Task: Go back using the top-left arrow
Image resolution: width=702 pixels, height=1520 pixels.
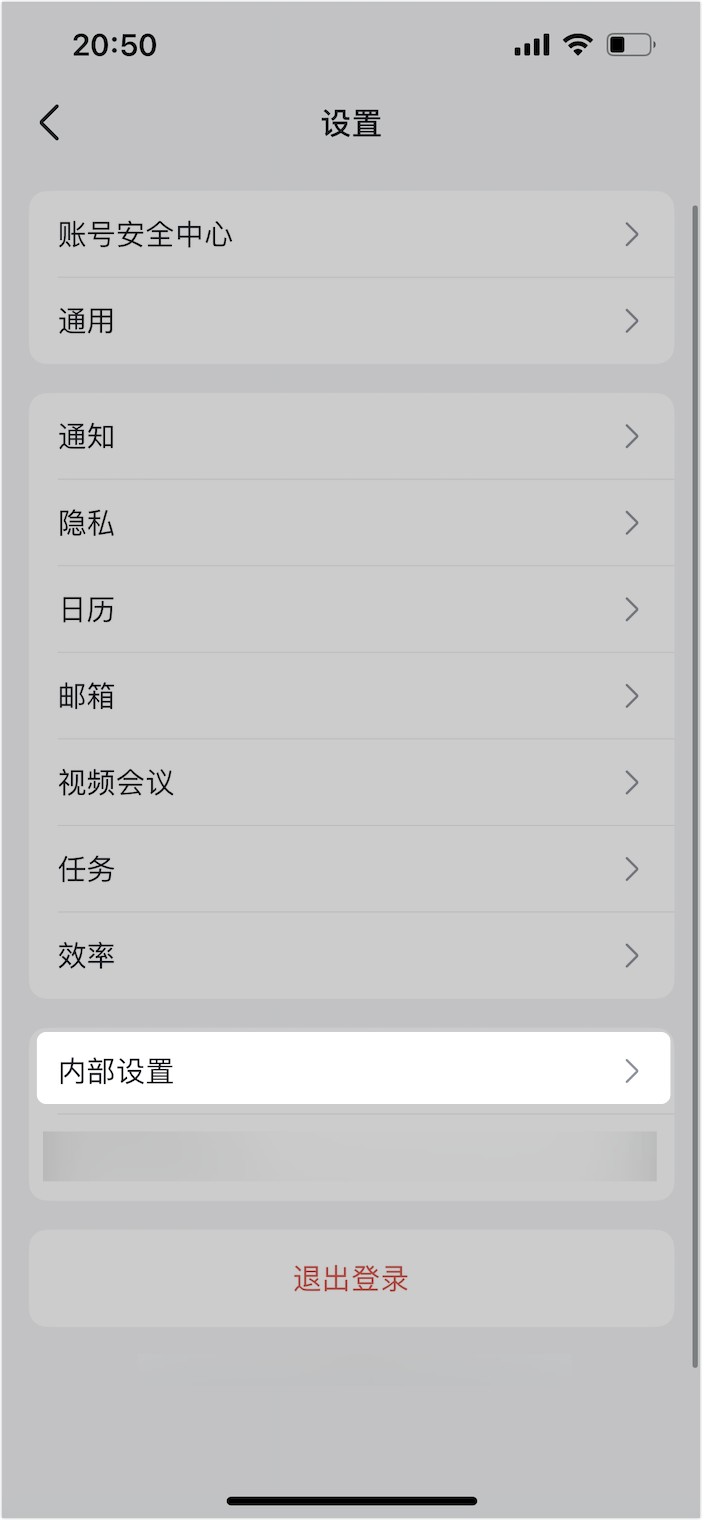Action: [49, 123]
